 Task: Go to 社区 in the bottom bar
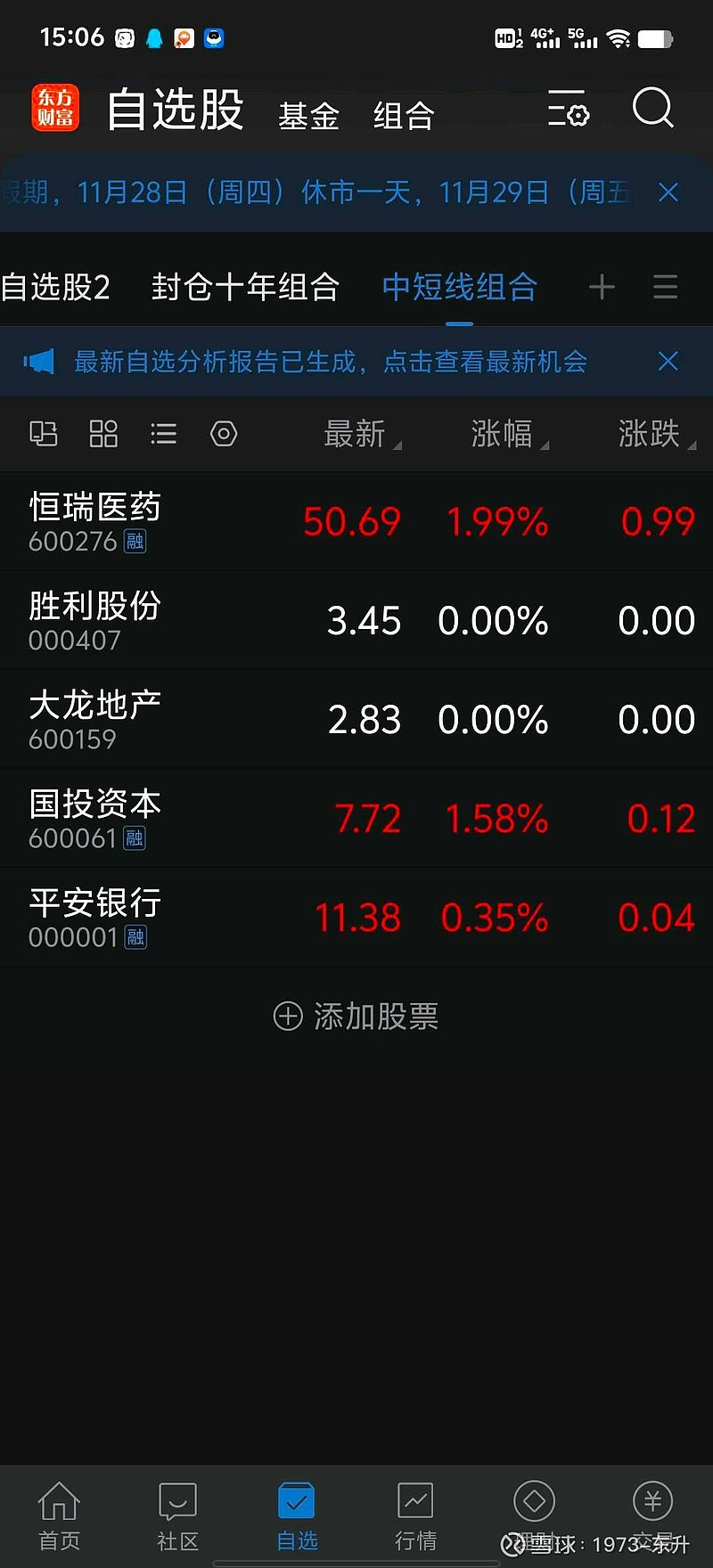(x=177, y=1515)
